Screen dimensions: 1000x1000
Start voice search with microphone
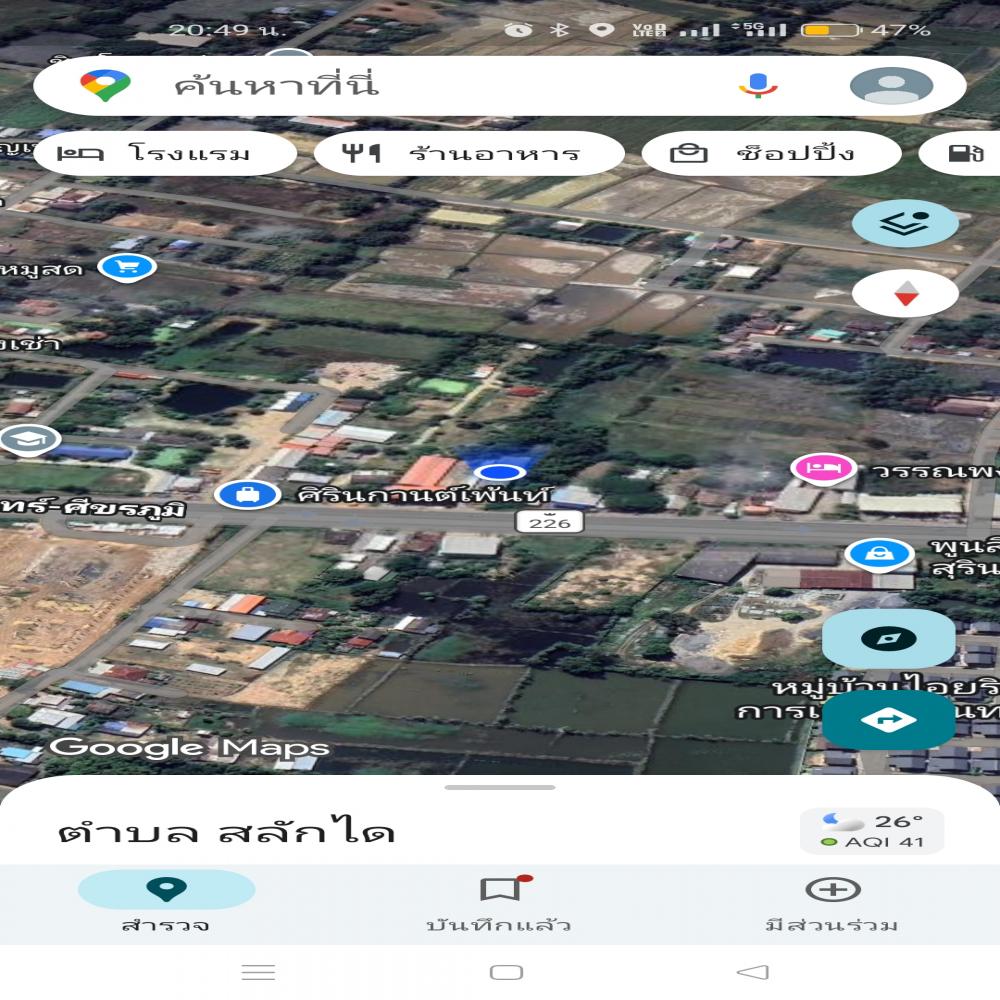pos(758,86)
